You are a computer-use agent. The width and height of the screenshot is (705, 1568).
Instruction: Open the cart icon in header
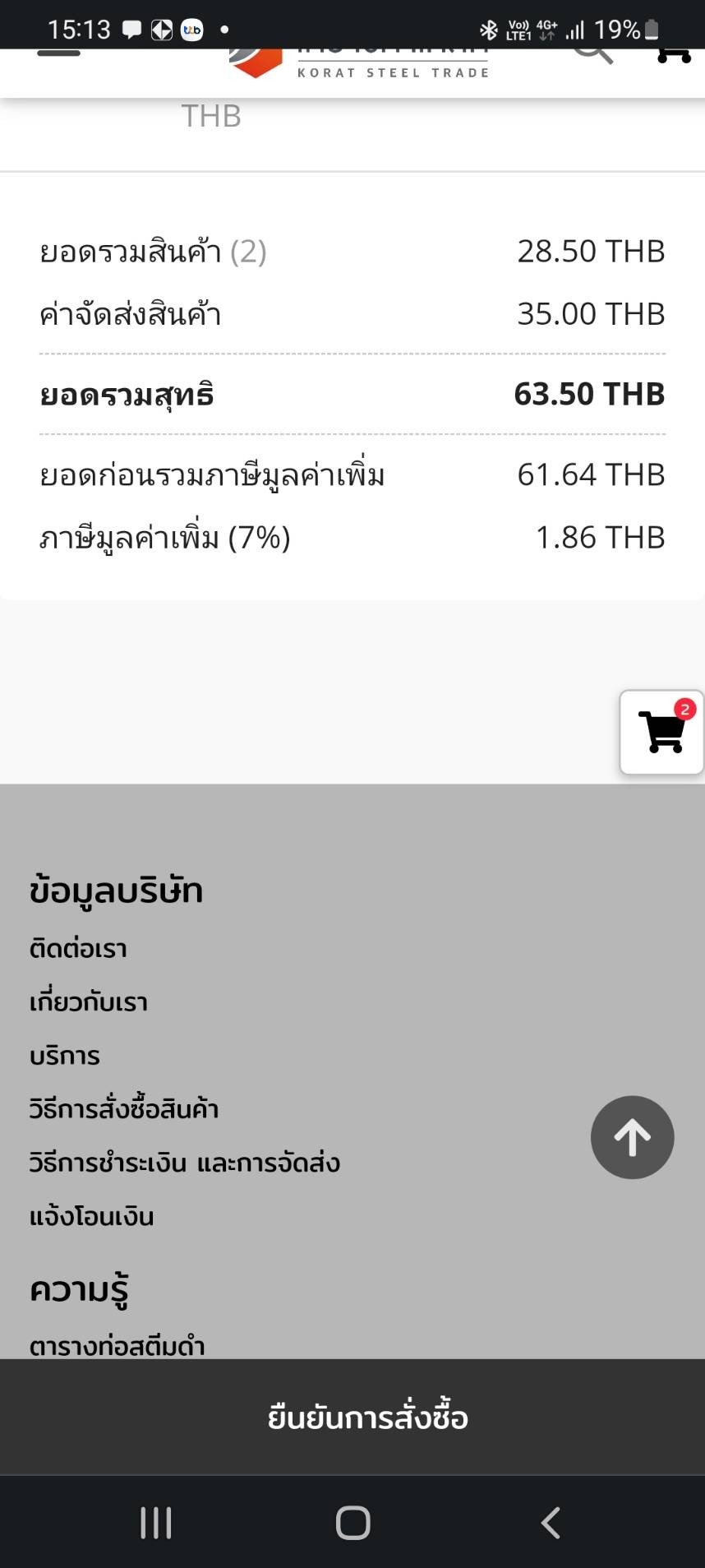tap(673, 54)
